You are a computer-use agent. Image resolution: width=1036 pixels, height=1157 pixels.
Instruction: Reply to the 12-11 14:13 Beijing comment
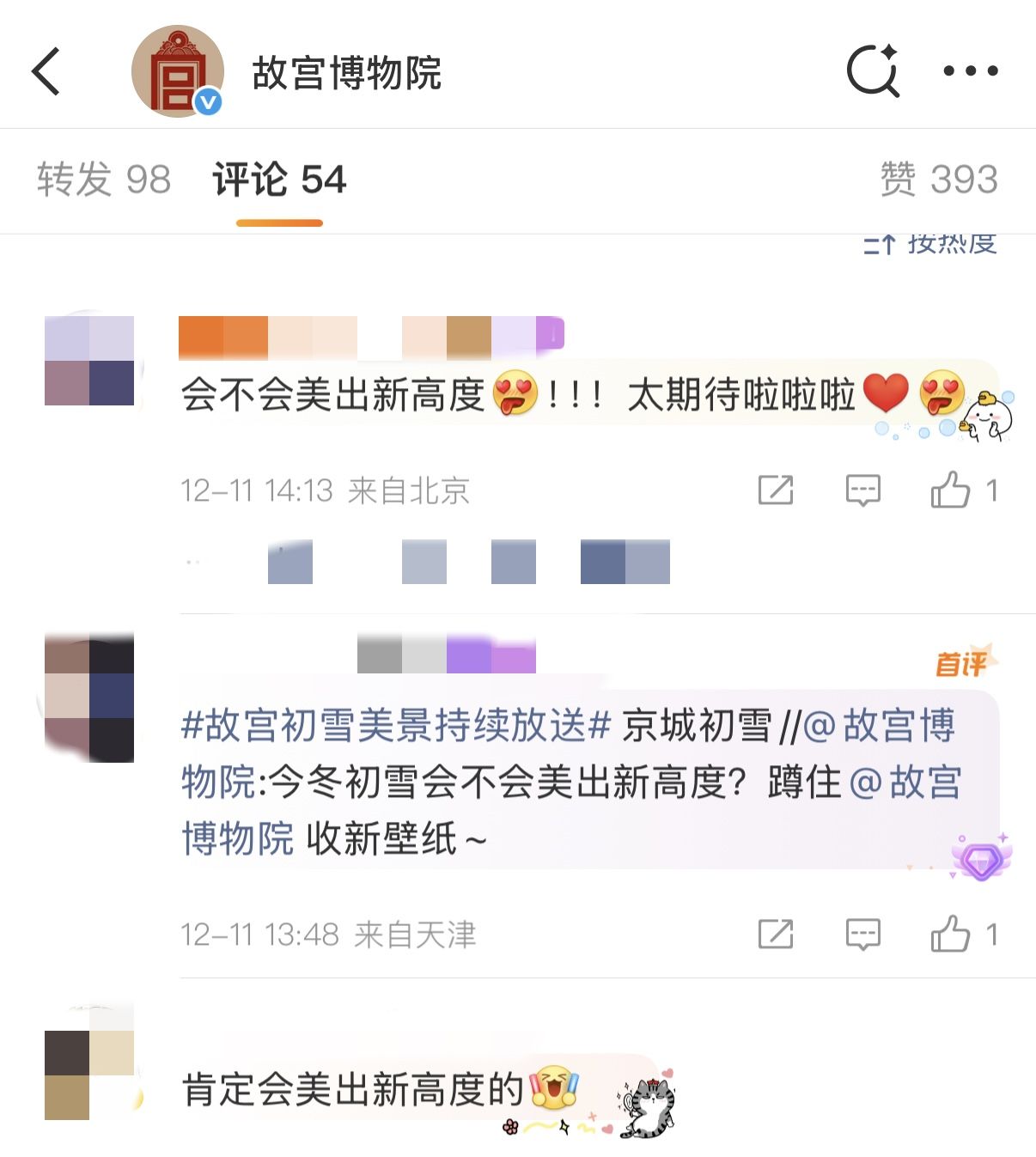click(862, 490)
